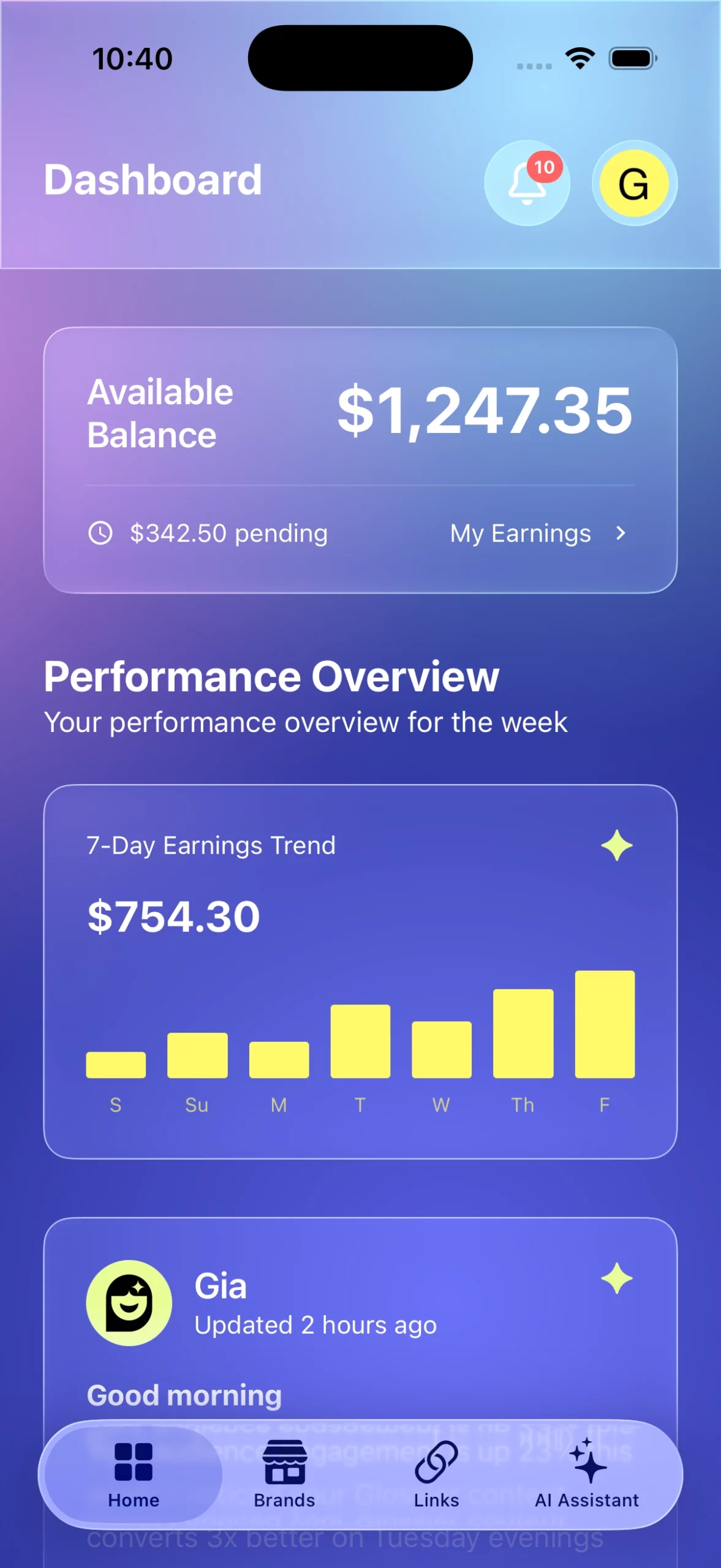Tap the Gia assistant avatar icon
721x1568 pixels.
129,1302
